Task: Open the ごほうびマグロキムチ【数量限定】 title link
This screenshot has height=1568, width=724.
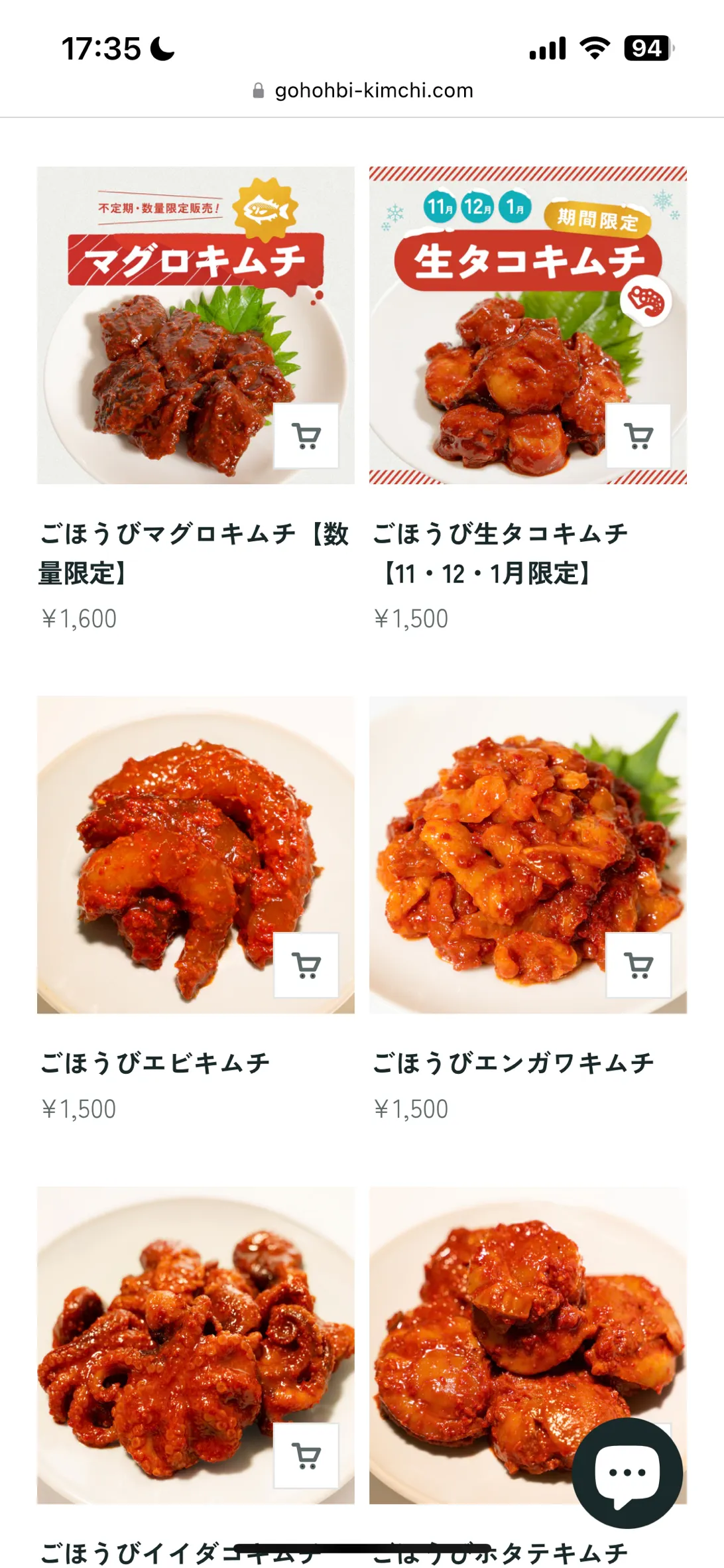Action: pyautogui.click(x=194, y=553)
